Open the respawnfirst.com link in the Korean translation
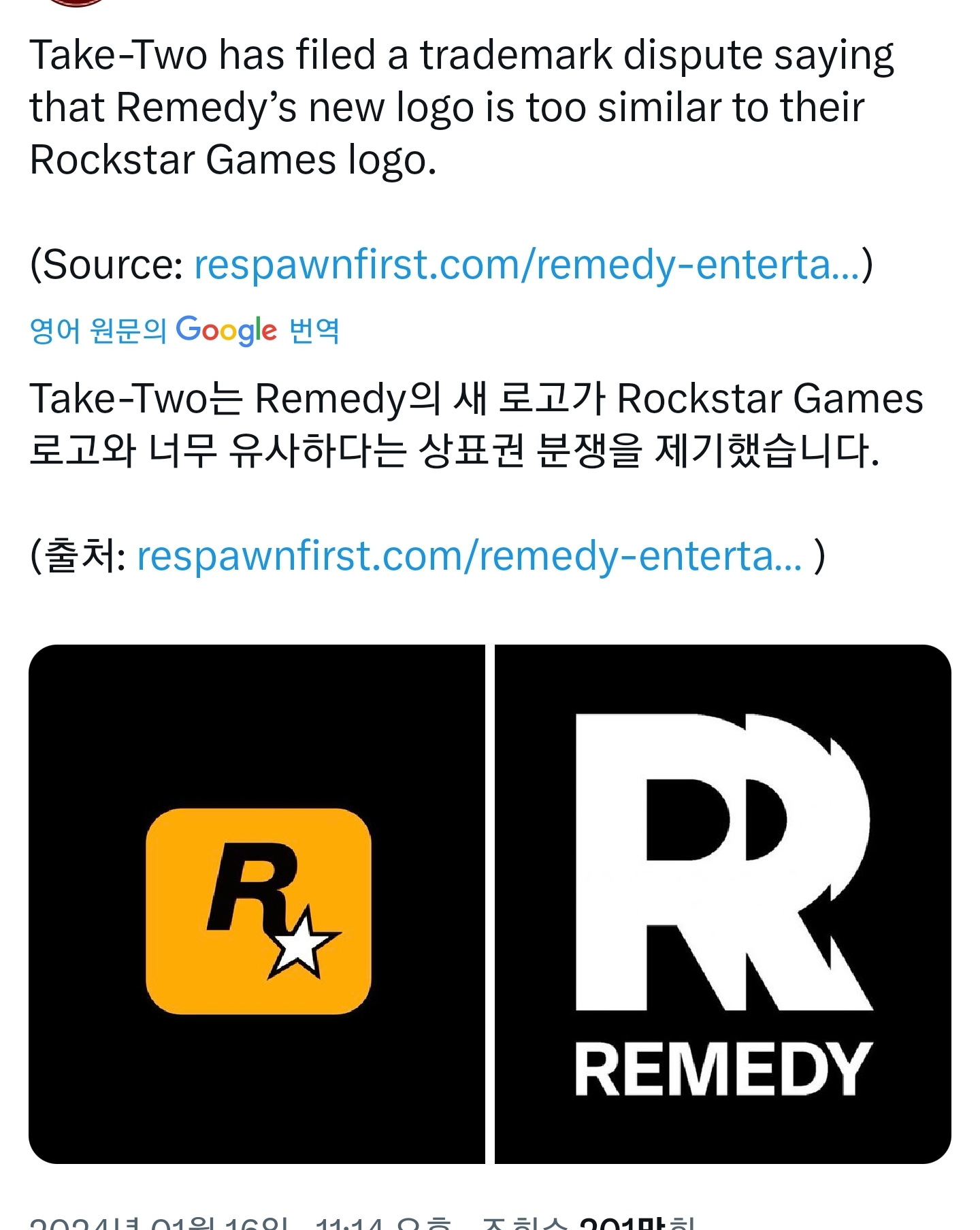This screenshot has height=1230, width=980. 470,556
